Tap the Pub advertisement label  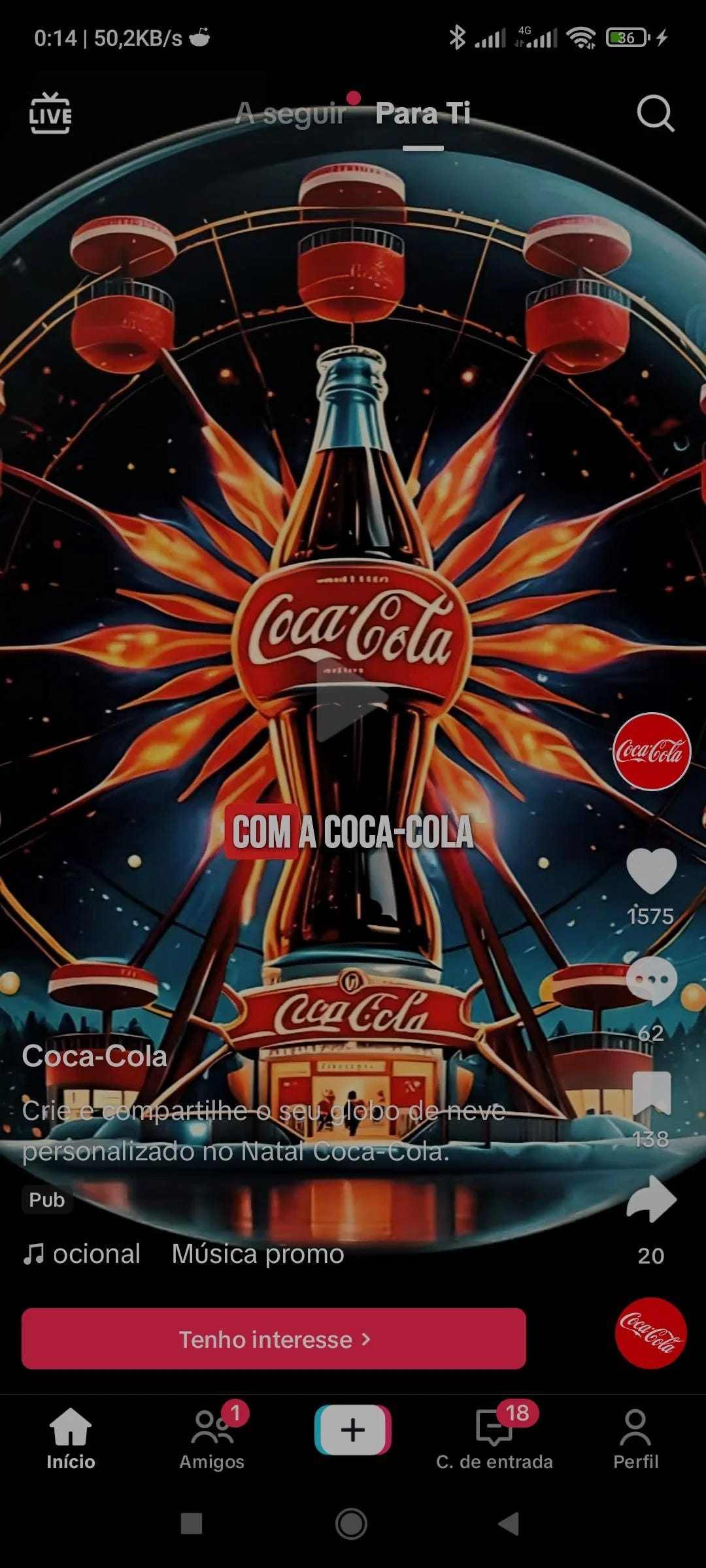click(46, 1200)
